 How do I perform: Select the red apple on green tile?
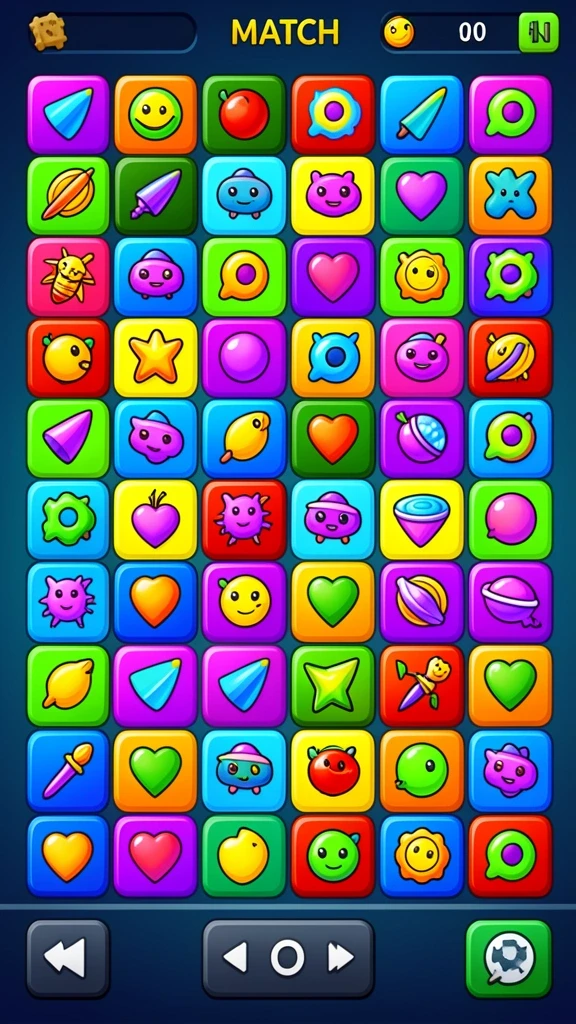click(x=244, y=115)
